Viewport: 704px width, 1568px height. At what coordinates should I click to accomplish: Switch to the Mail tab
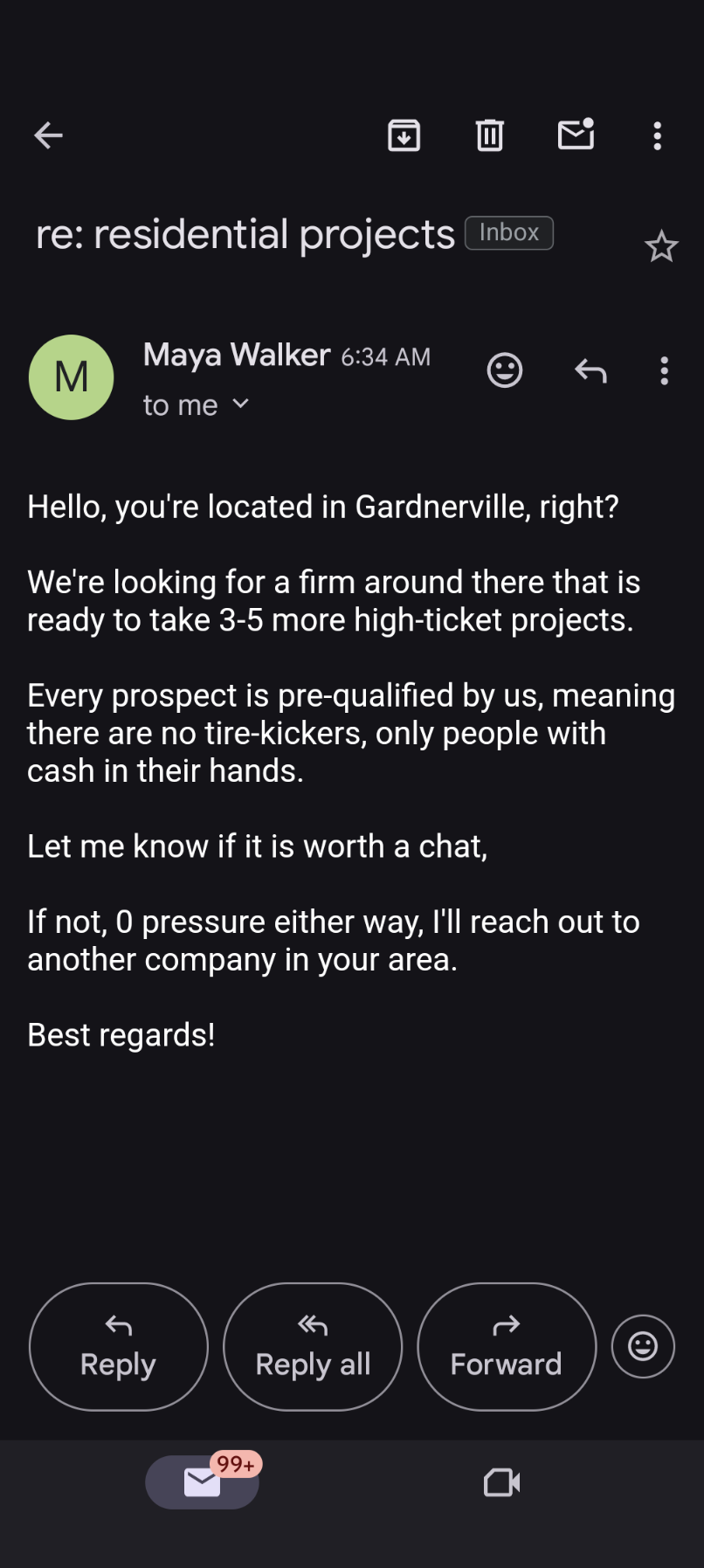coord(203,1482)
